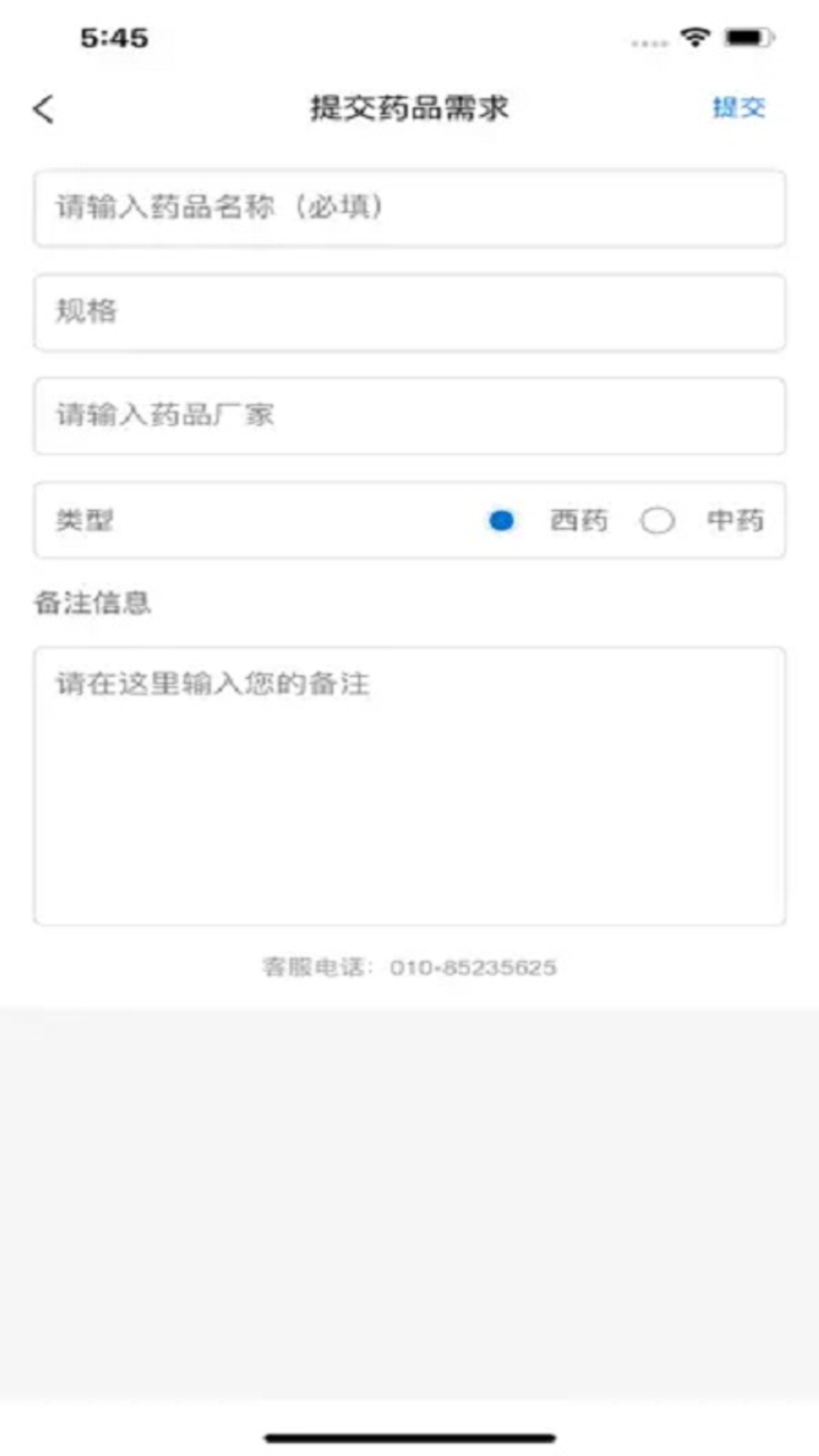The width and height of the screenshot is (819, 1456).
Task: Tap the drug manufacturer input field
Action: pyautogui.click(x=409, y=414)
